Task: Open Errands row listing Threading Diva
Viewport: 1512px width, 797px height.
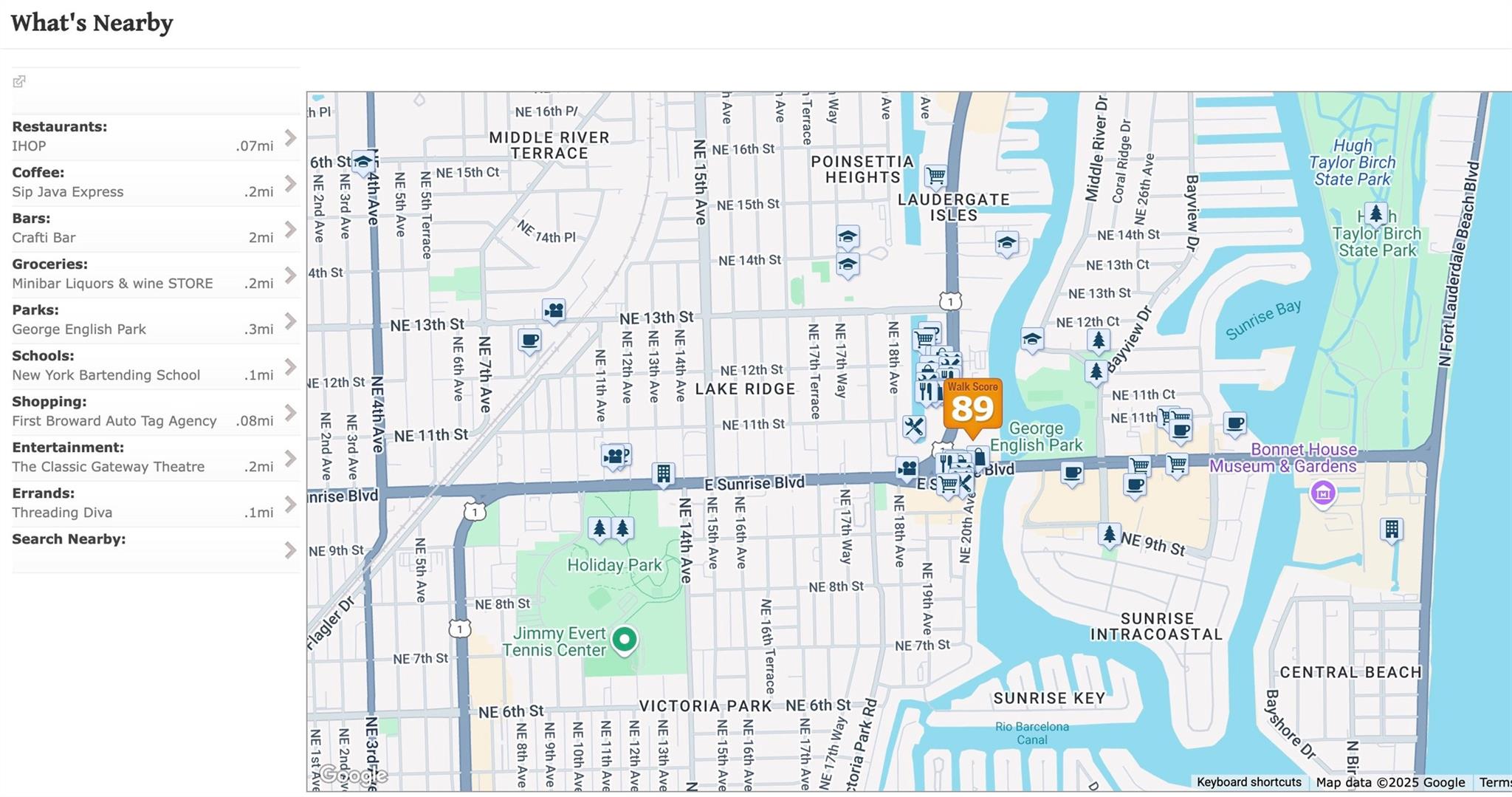Action: [155, 504]
